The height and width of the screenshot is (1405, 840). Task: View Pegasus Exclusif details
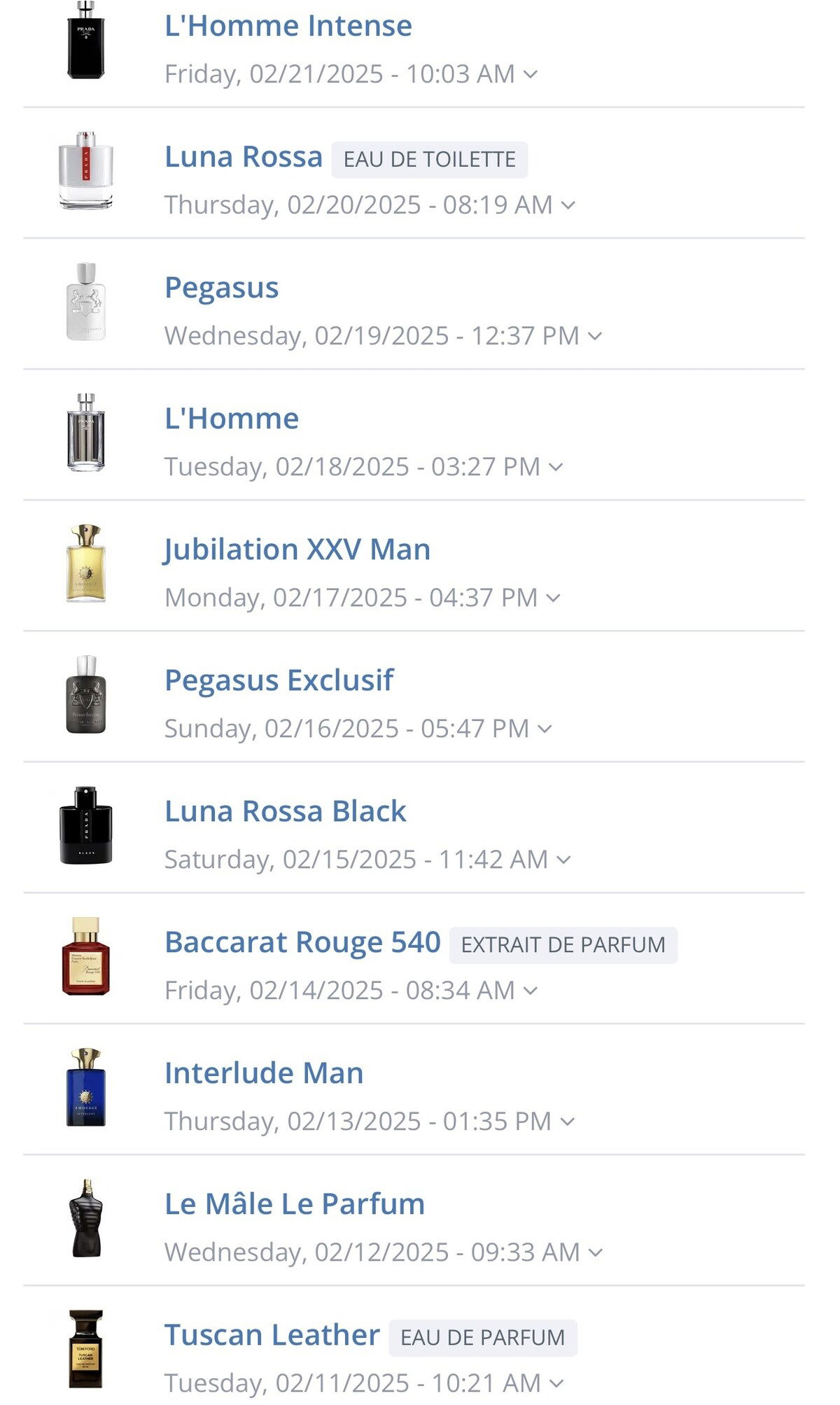(279, 680)
